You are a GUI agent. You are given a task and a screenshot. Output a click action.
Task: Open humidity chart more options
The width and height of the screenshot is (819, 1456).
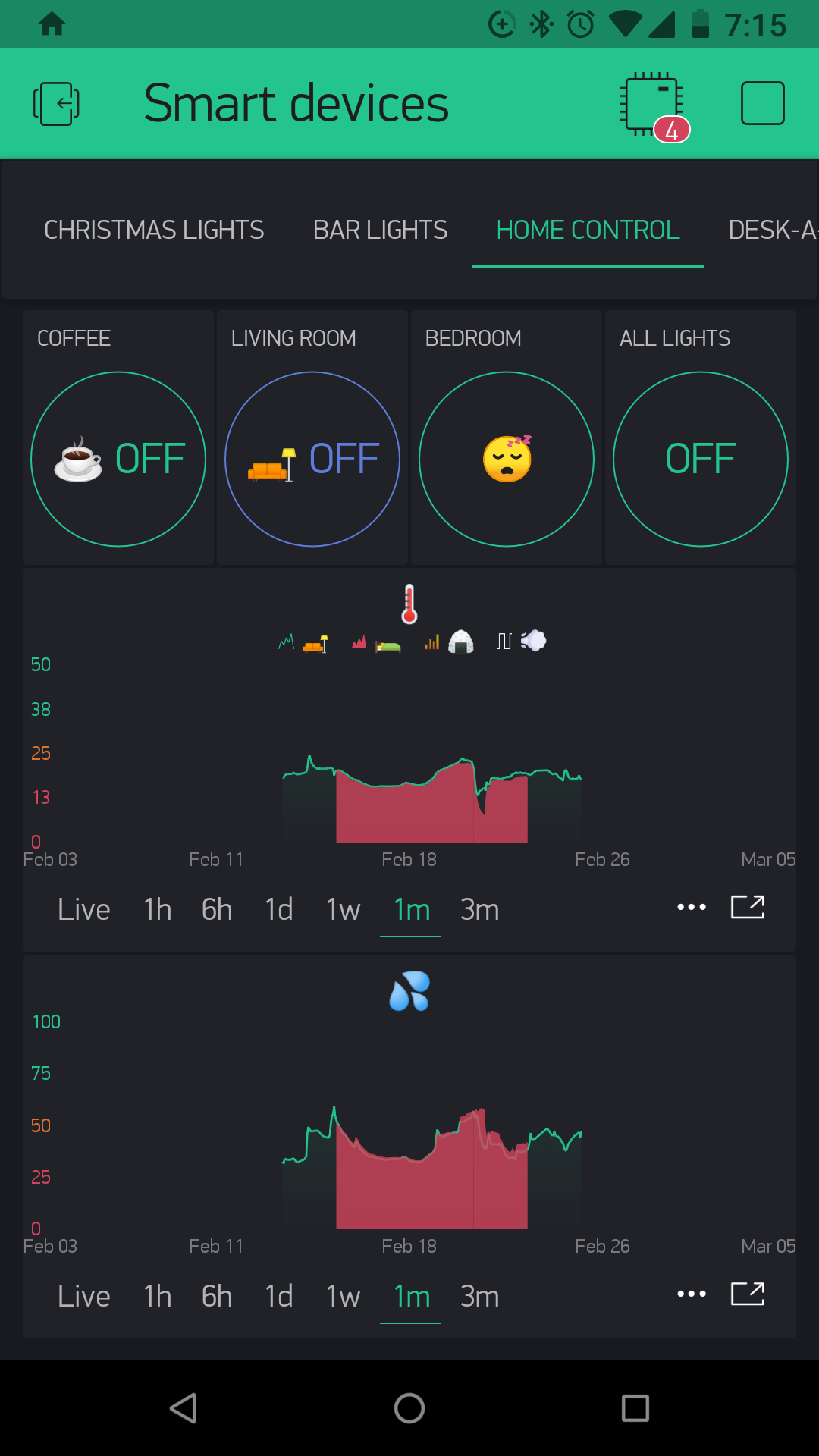(692, 1294)
